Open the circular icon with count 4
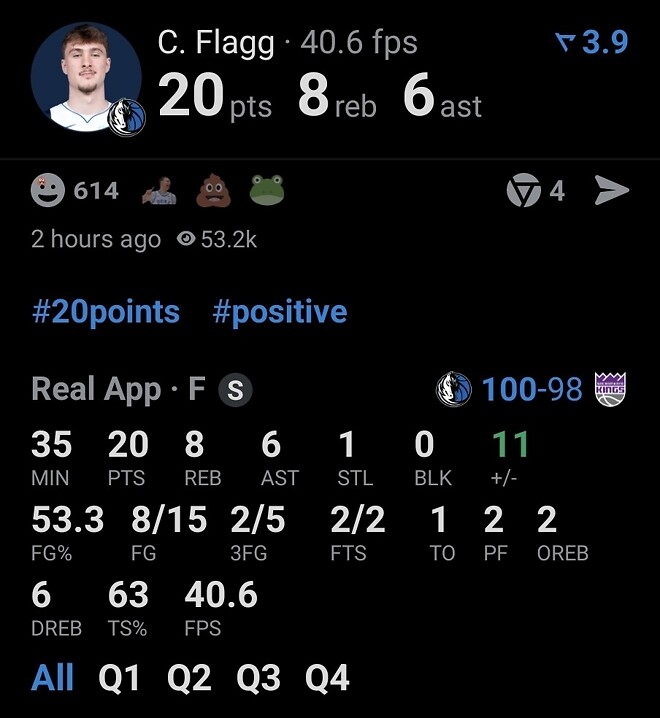This screenshot has height=718, width=660. (524, 190)
